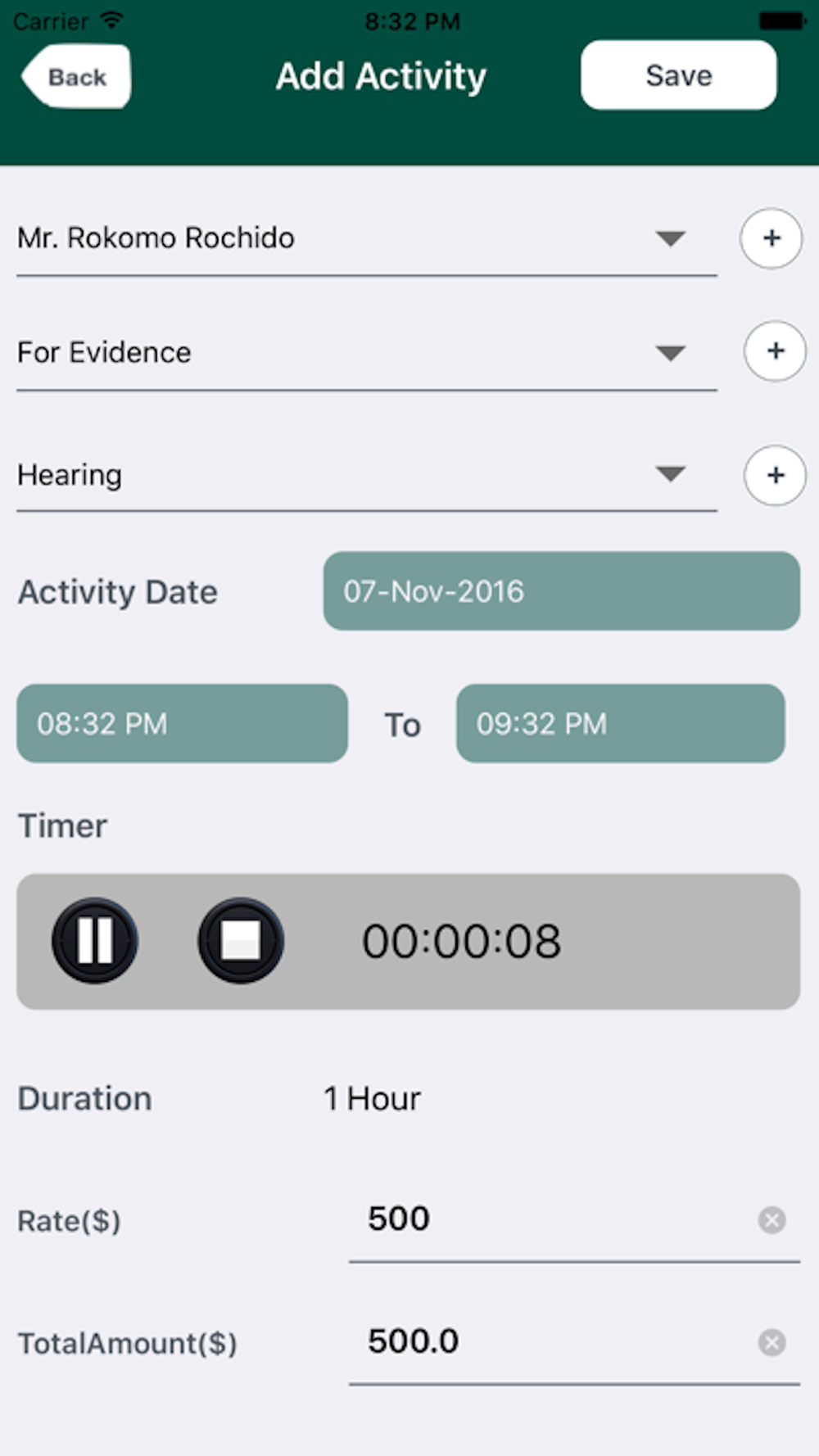Clear the Rate($) value
The image size is (819, 1456).
click(771, 1220)
